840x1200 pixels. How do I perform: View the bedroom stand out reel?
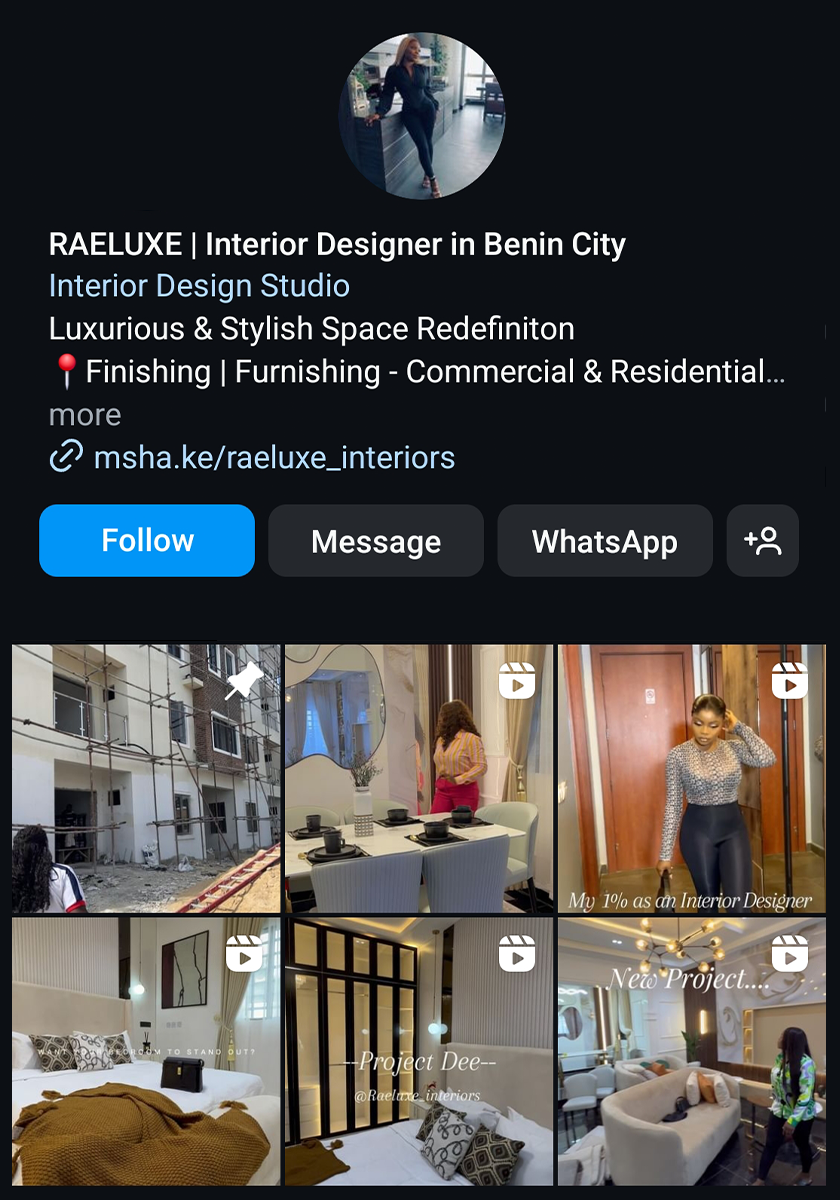[x=146, y=1052]
